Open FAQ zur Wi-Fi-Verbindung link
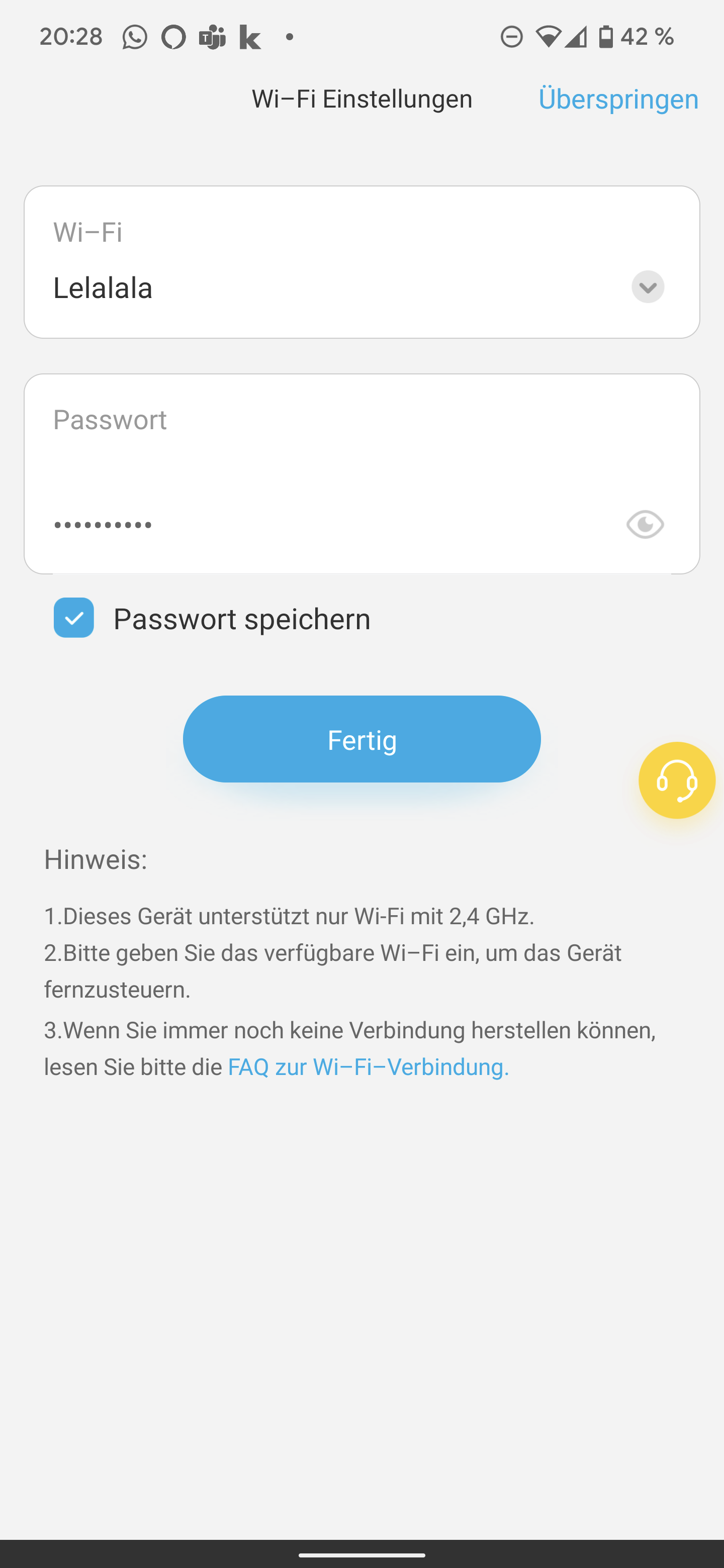Screen dimensions: 724x1568 pos(368,1067)
